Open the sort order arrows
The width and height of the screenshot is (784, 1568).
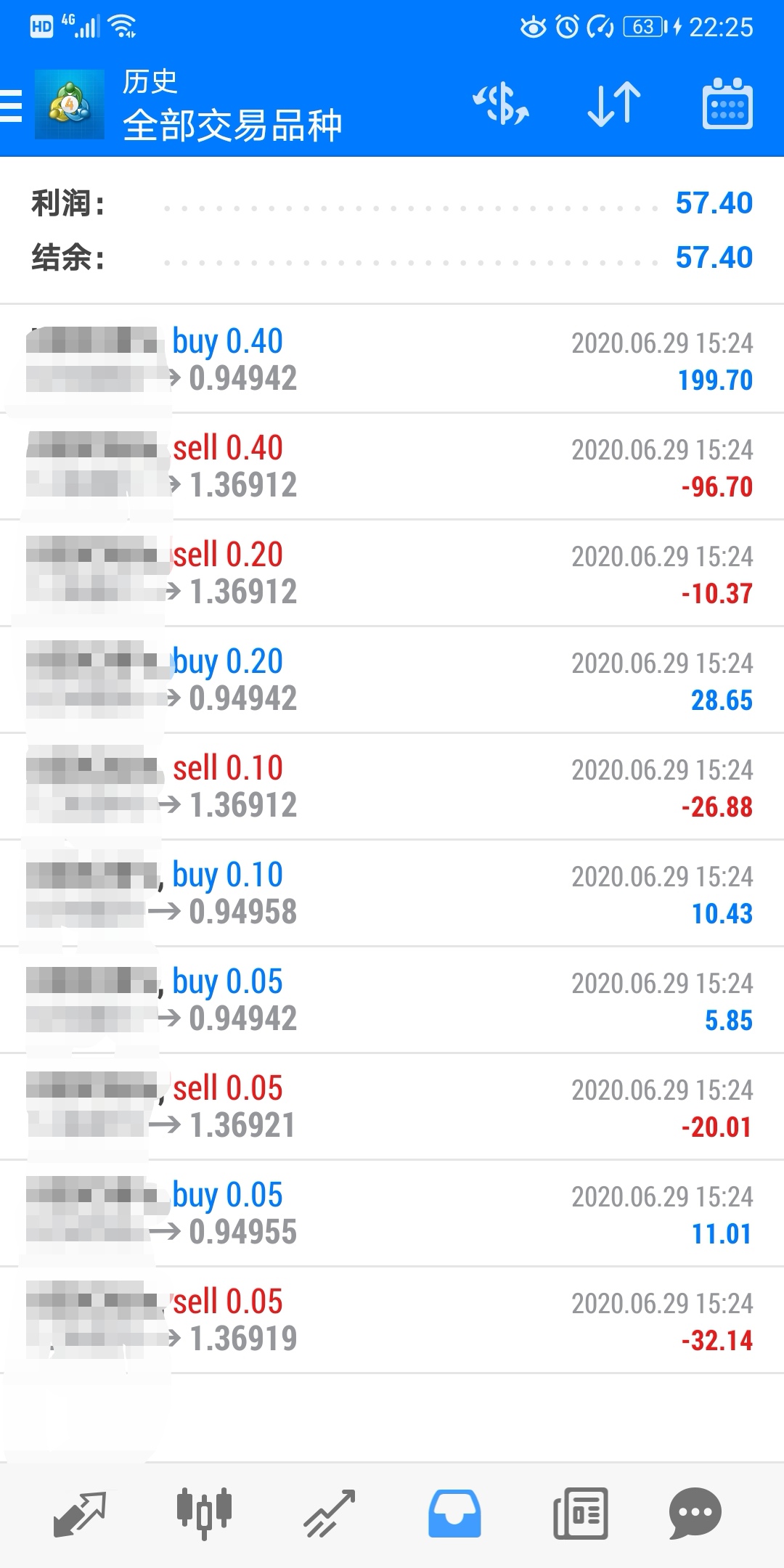pyautogui.click(x=614, y=104)
